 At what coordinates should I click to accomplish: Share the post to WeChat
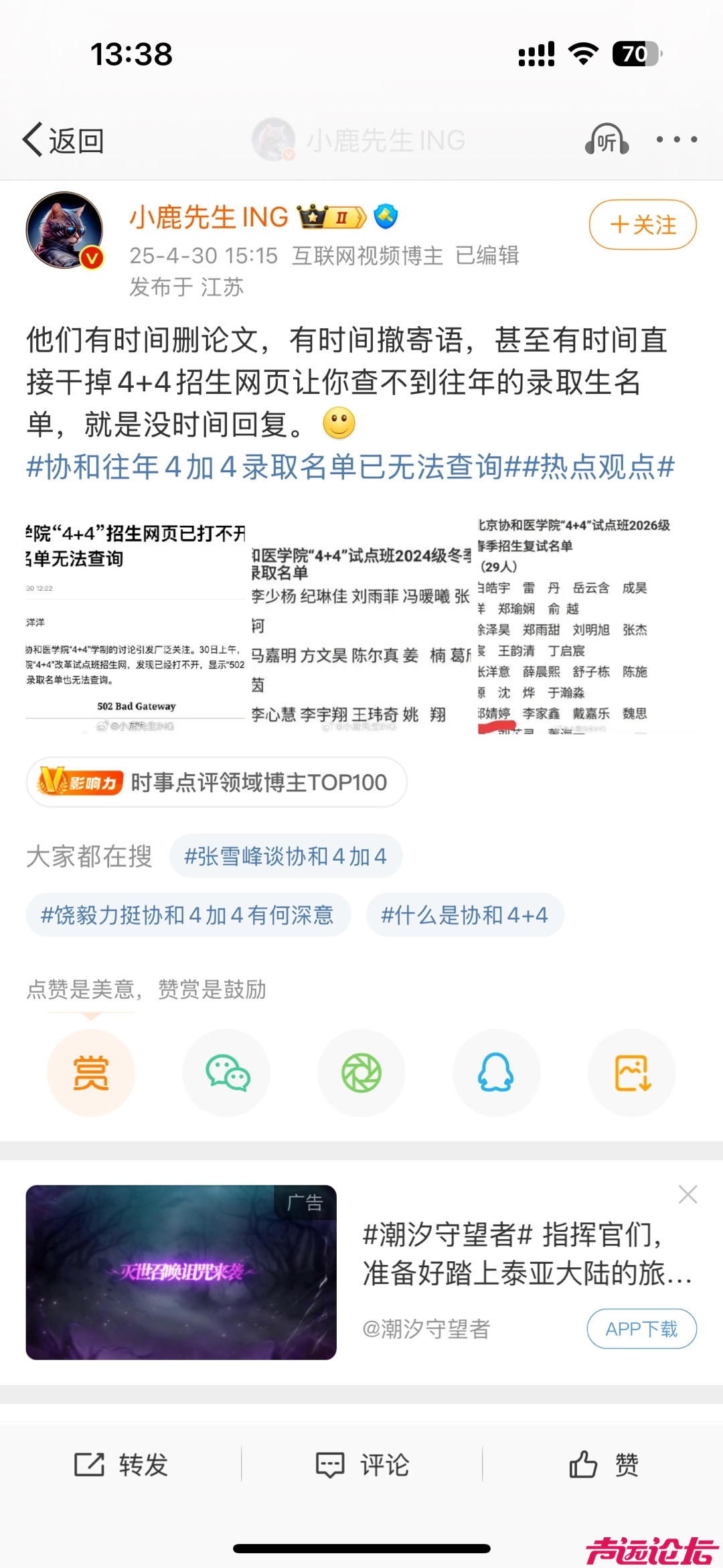pos(226,1072)
